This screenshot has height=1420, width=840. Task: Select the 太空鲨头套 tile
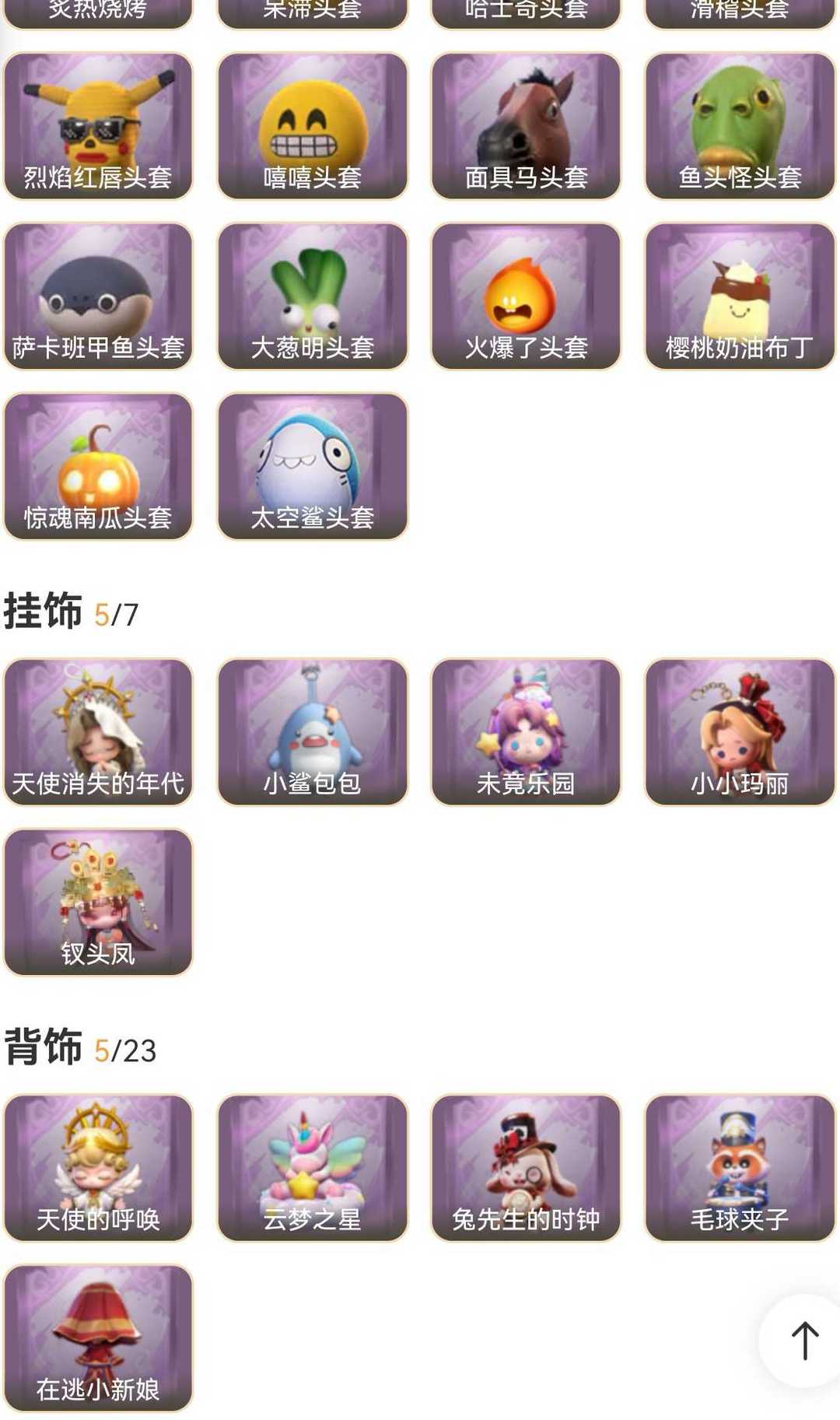coord(312,466)
